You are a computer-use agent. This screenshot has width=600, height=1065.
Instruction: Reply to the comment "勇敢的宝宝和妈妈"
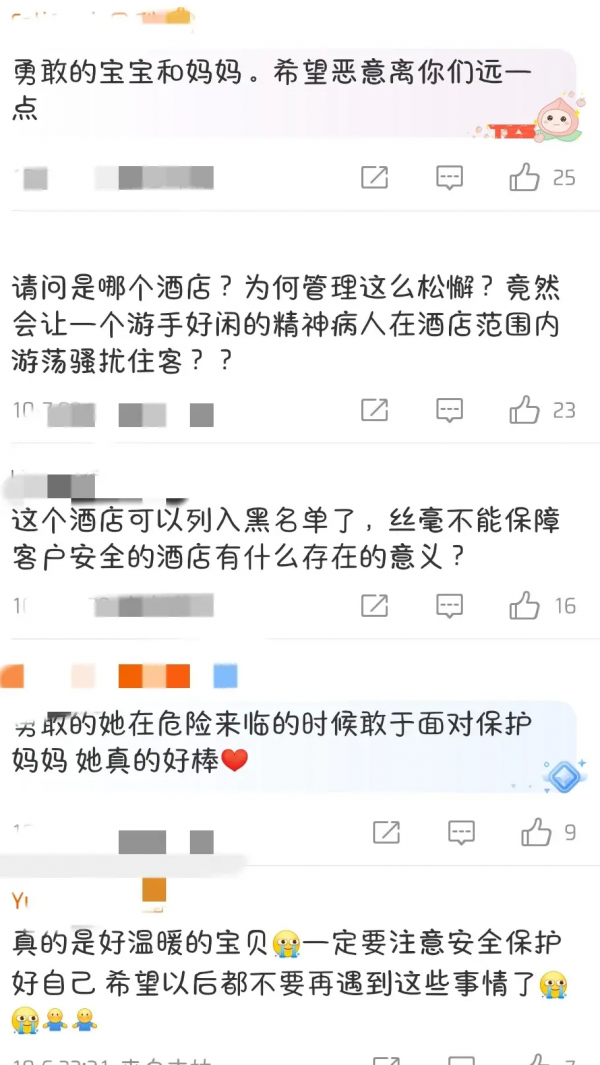pyautogui.click(x=450, y=178)
